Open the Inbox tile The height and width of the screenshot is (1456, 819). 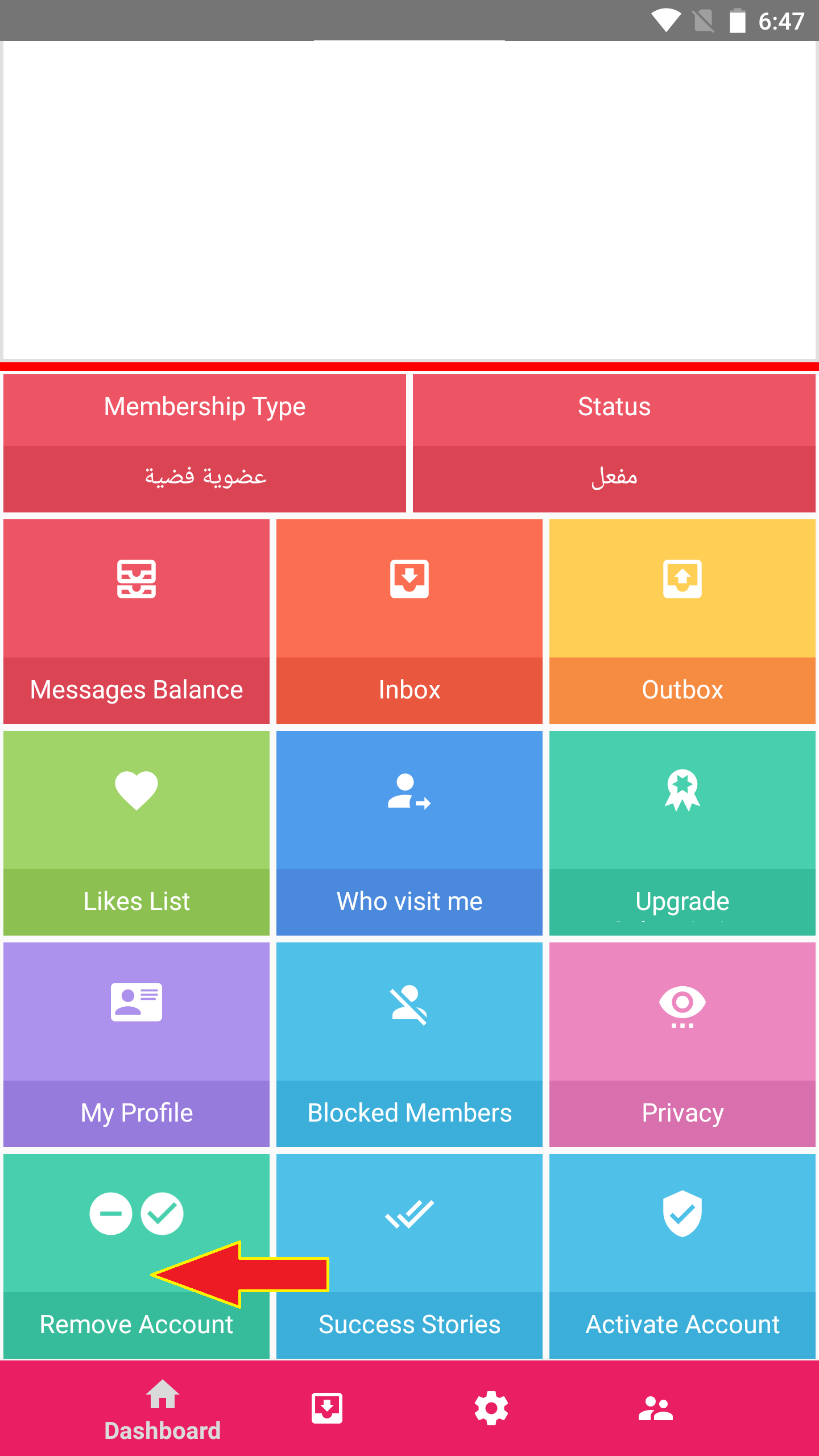409,621
